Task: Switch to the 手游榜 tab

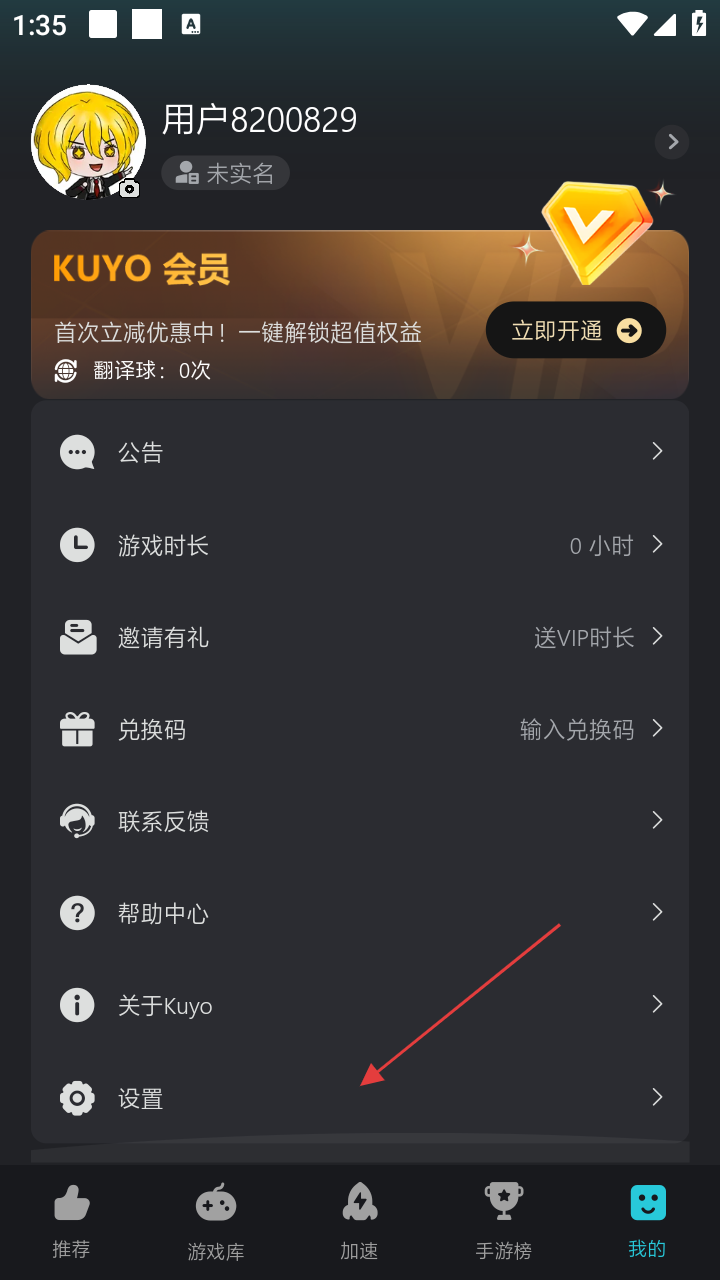Action: pyautogui.click(x=504, y=1222)
